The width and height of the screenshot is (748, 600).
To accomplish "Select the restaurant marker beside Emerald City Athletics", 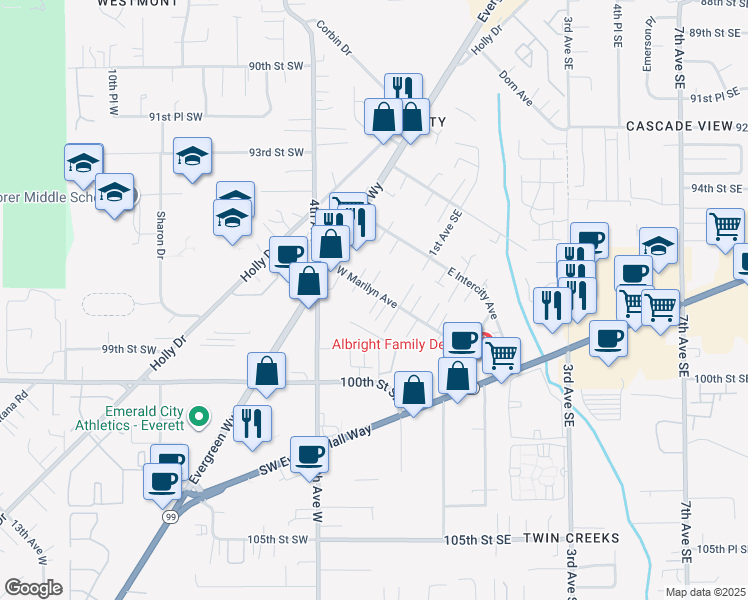I will point(253,424).
